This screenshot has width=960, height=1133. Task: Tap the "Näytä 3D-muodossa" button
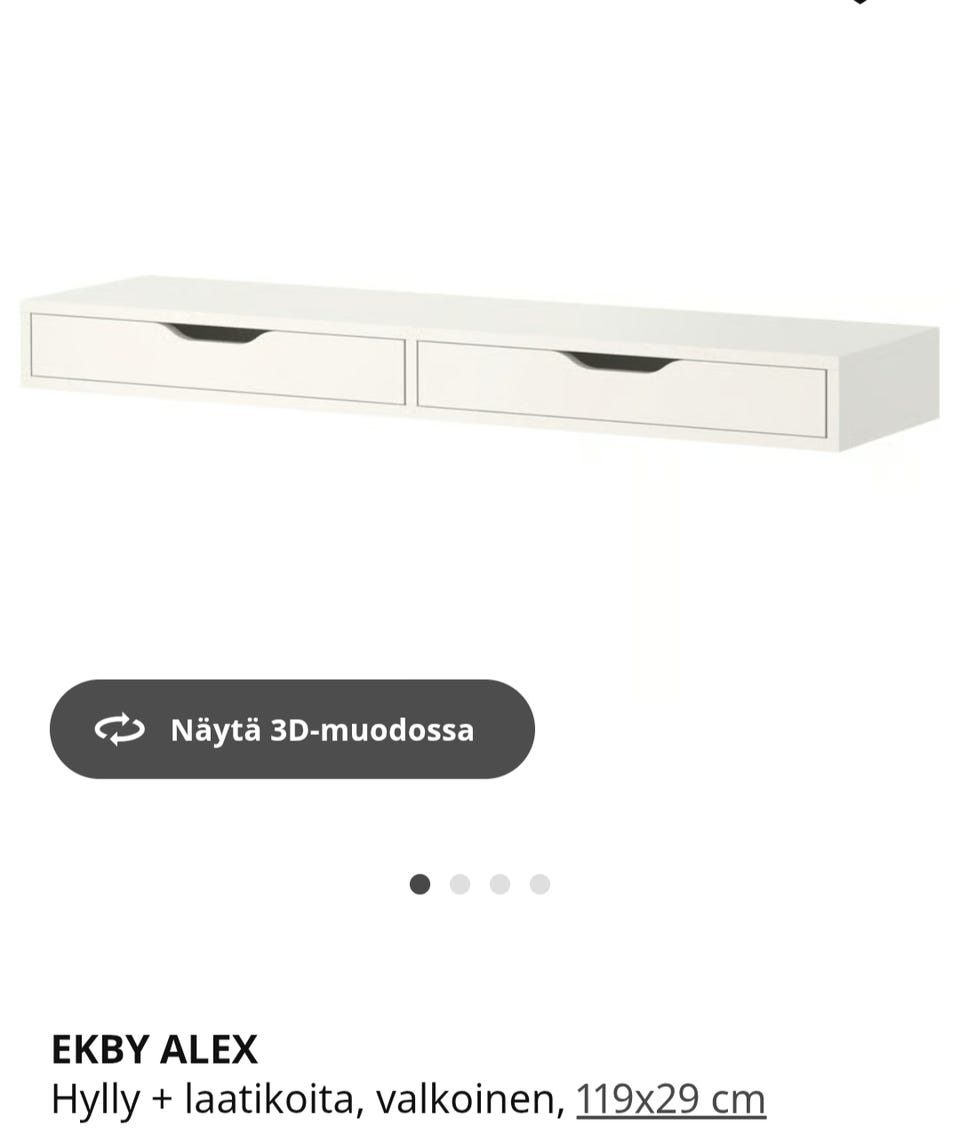(290, 729)
